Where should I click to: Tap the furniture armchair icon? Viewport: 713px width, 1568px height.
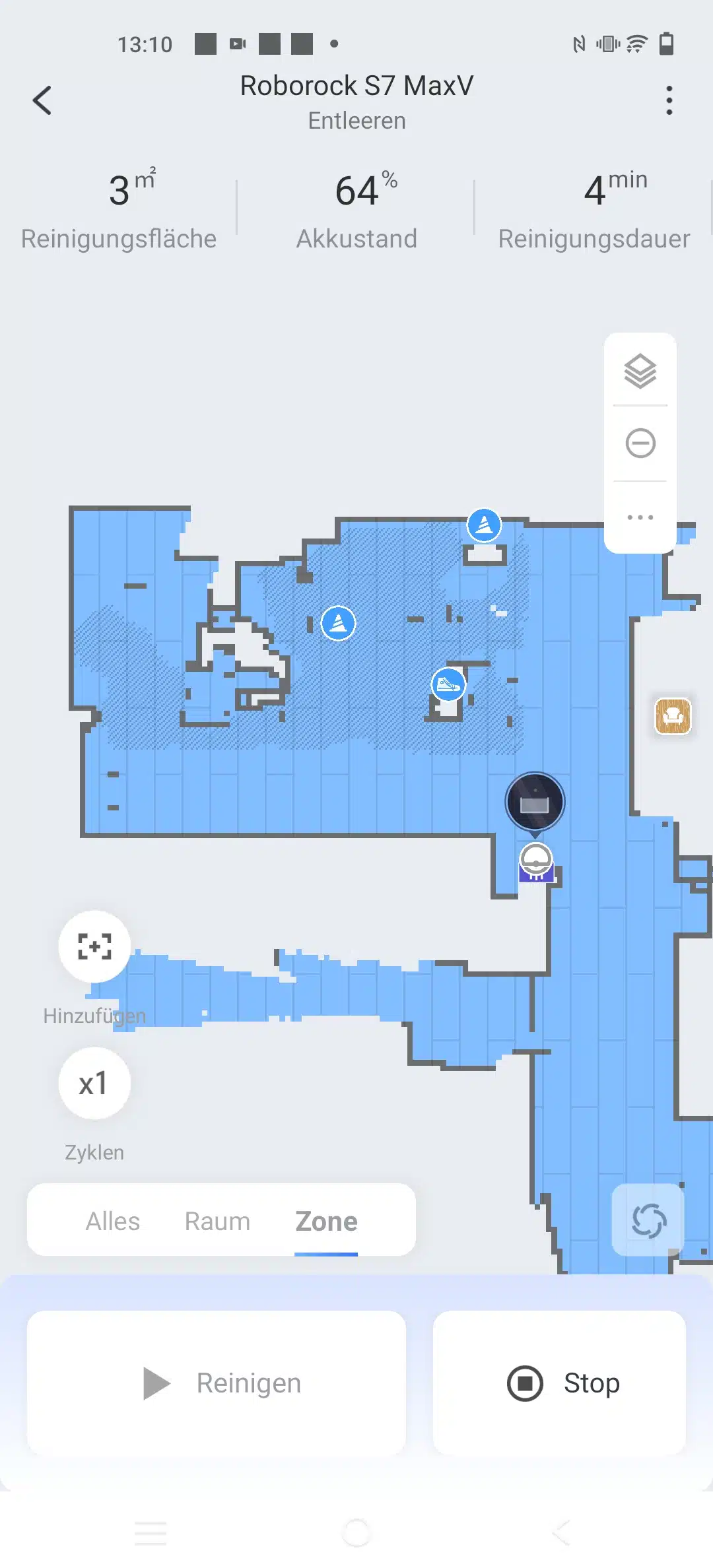click(x=672, y=716)
